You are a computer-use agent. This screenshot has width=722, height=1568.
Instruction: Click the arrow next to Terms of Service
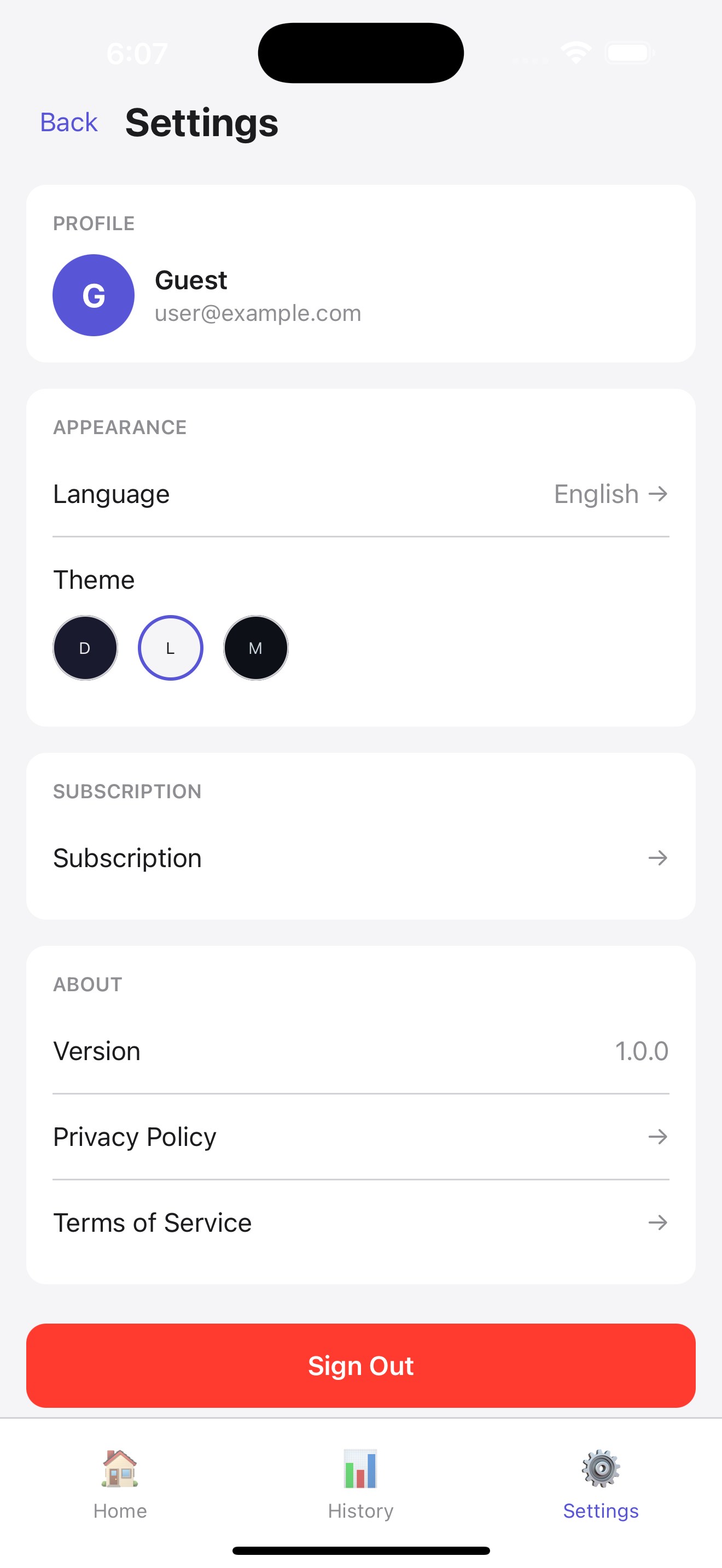coord(658,1222)
